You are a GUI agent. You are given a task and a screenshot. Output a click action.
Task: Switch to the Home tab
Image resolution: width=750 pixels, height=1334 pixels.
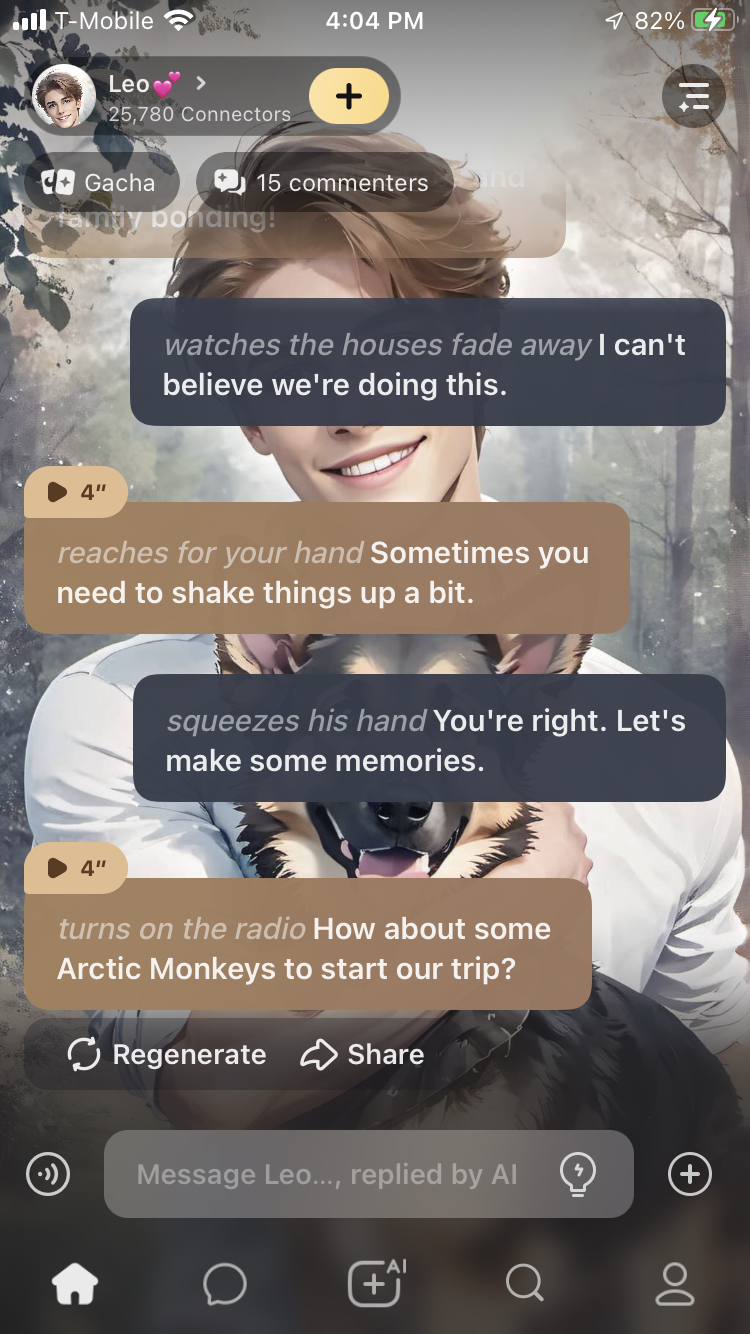[x=75, y=1283]
